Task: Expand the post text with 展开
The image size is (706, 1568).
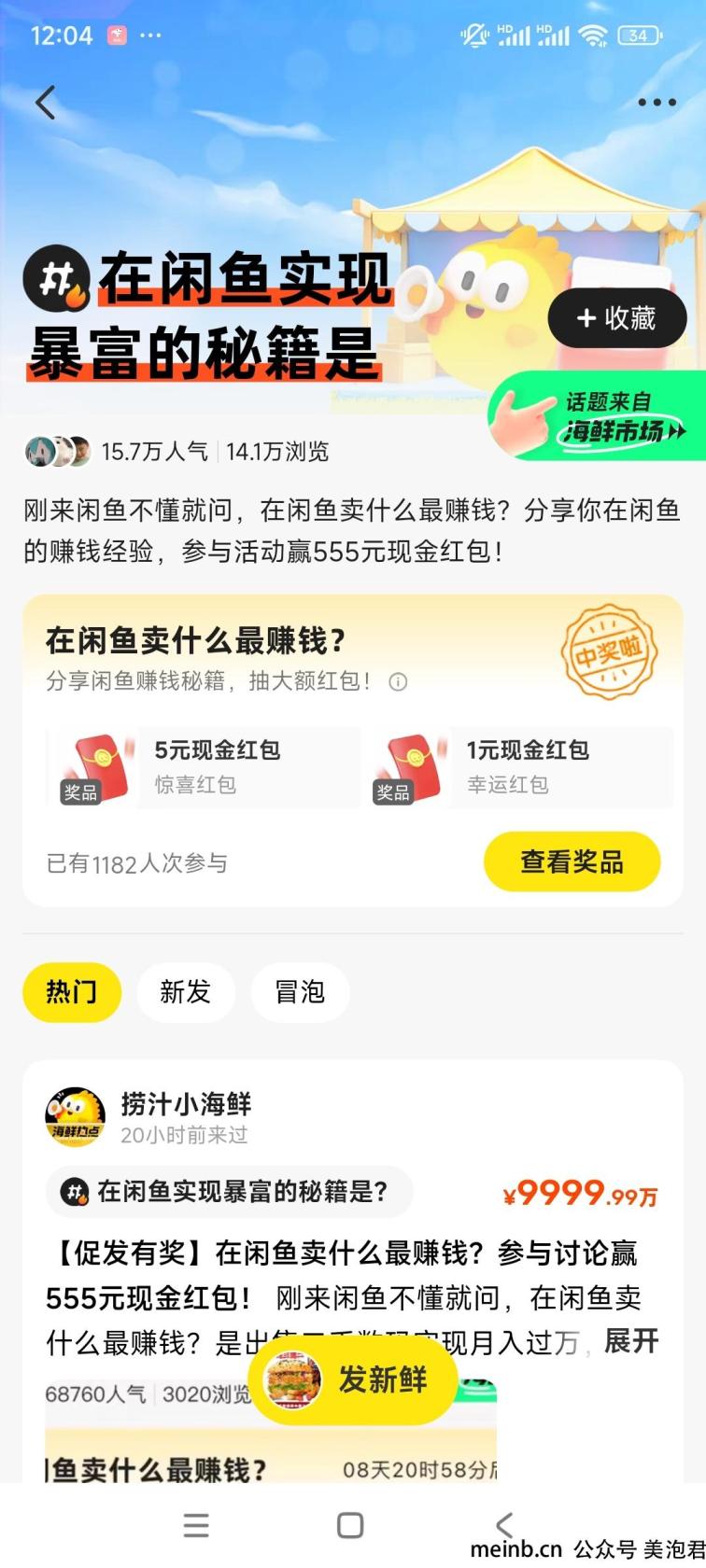Action: (x=631, y=1341)
